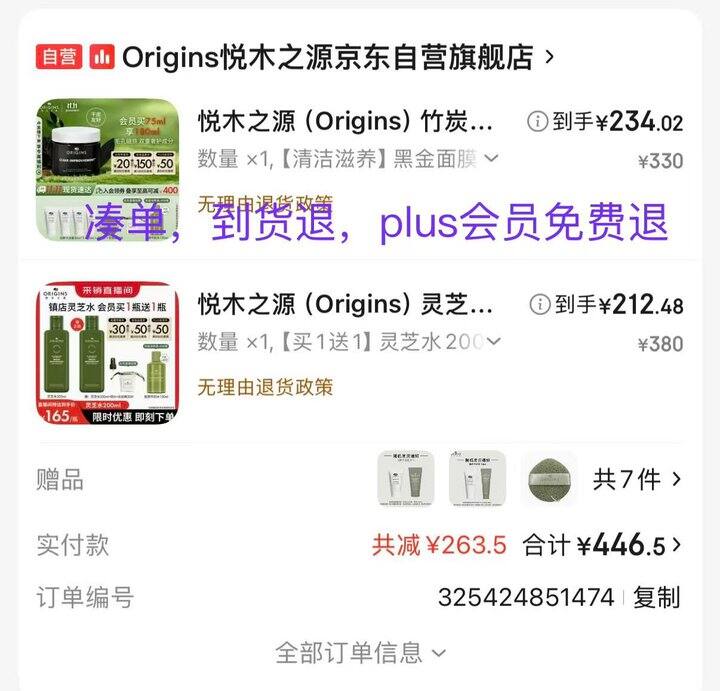Viewport: 720px width, 691px height.
Task: Expand 全部订单信息
Action: [x=360, y=653]
